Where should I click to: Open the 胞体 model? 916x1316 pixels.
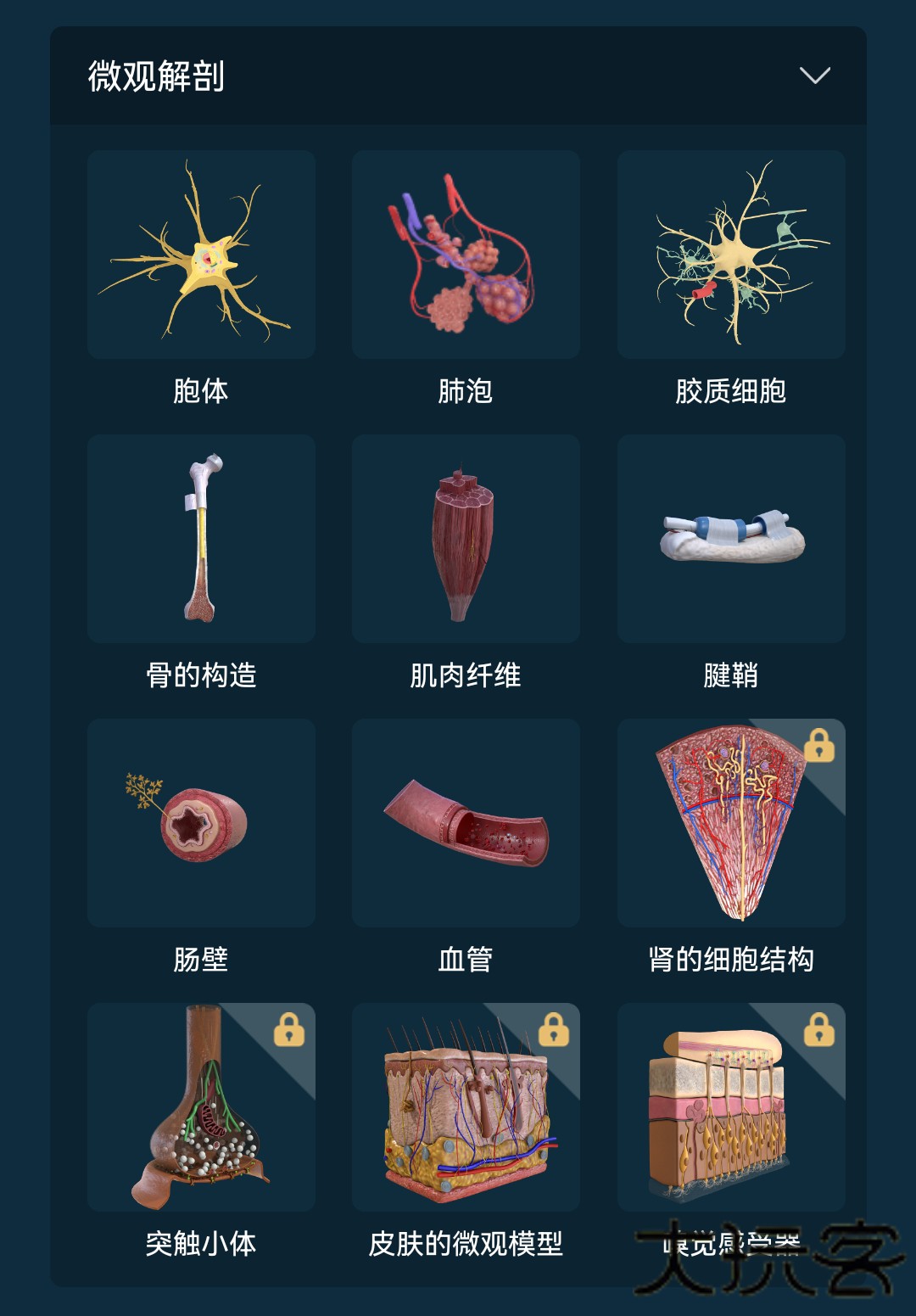point(201,255)
